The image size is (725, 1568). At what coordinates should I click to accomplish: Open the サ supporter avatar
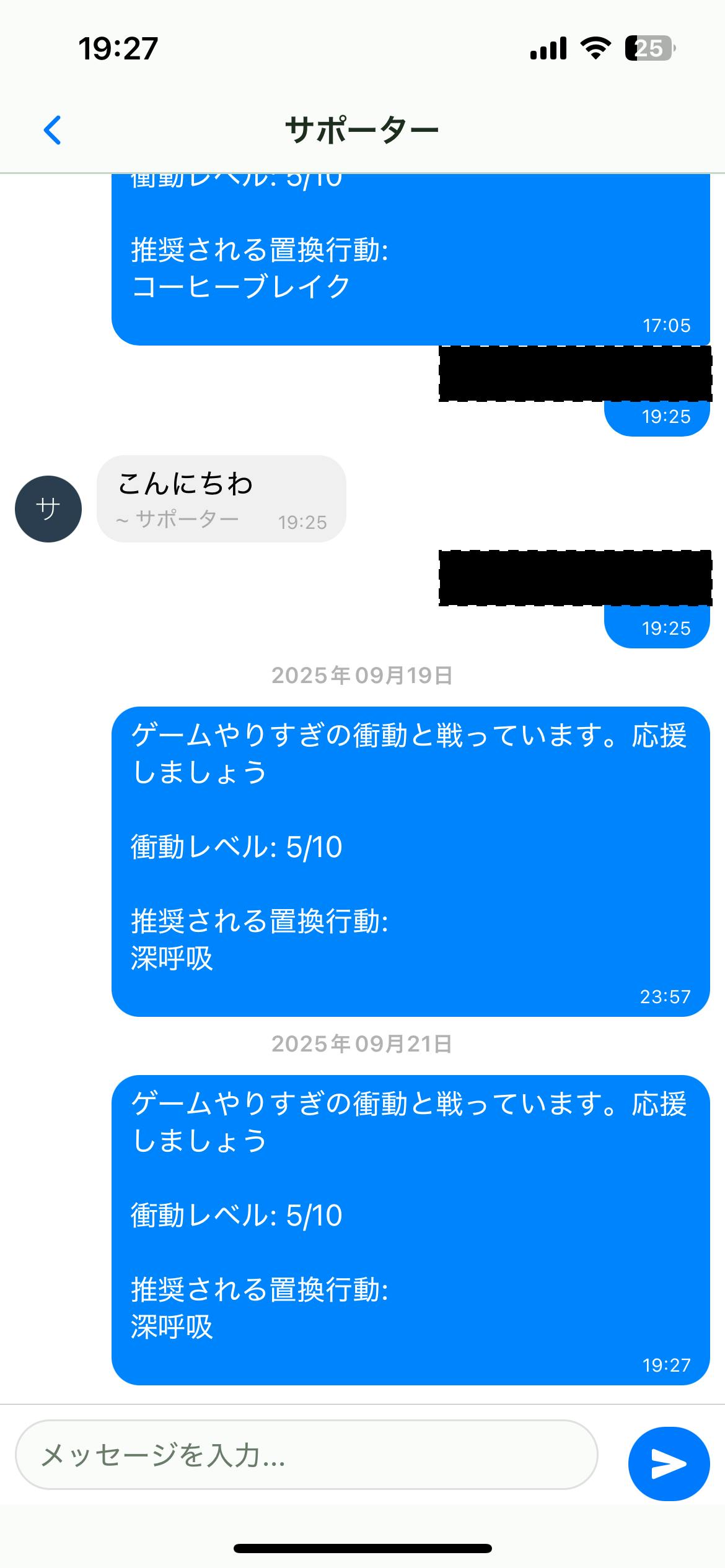click(48, 508)
